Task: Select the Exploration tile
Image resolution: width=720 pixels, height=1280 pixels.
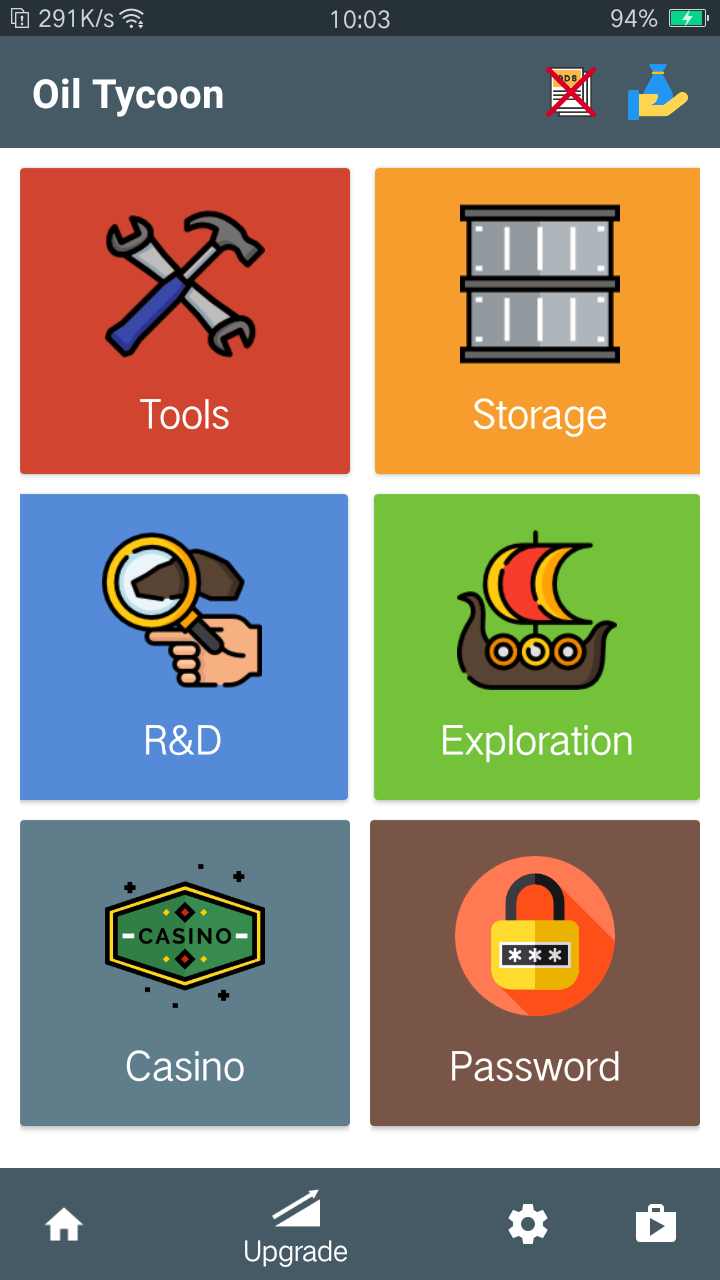Action: click(537, 647)
